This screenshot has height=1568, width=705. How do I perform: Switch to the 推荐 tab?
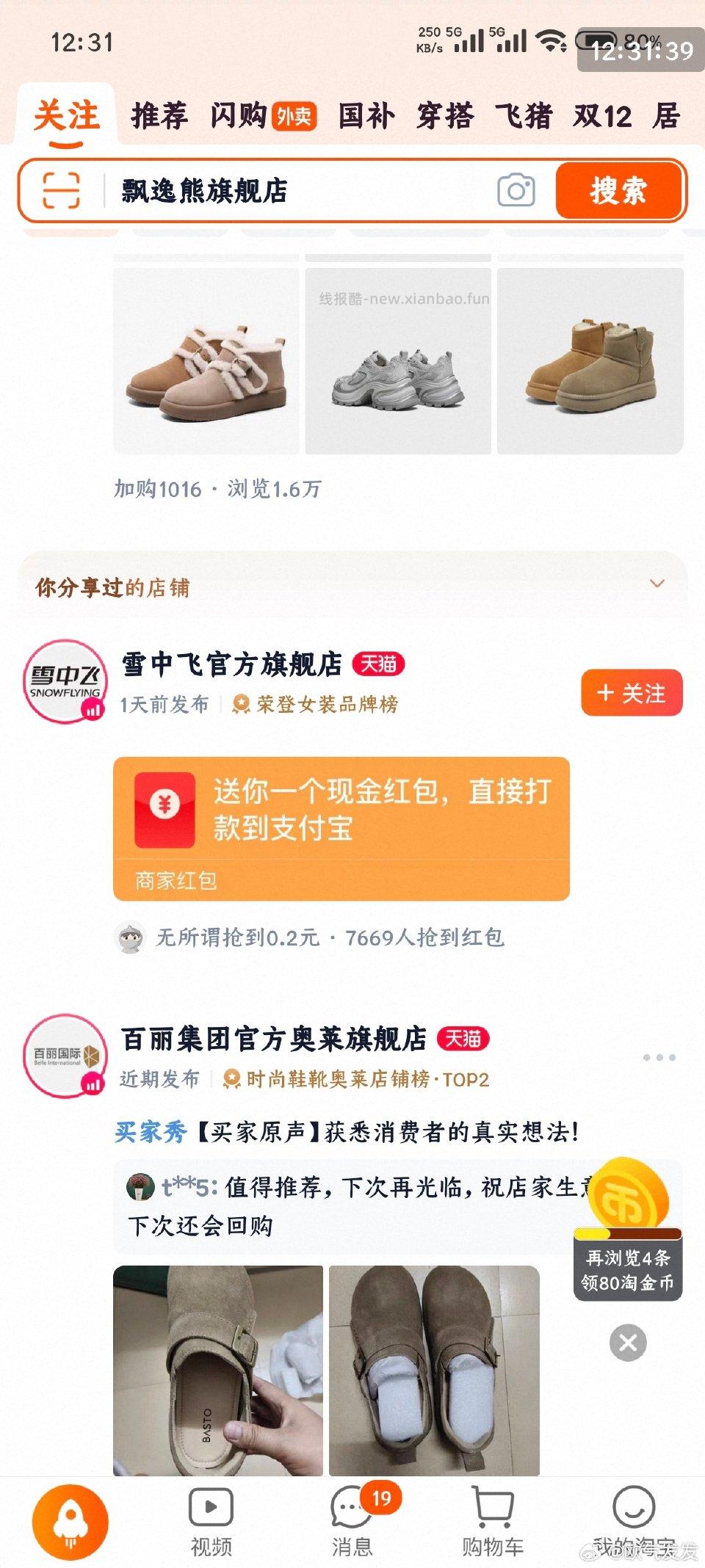pos(159,115)
